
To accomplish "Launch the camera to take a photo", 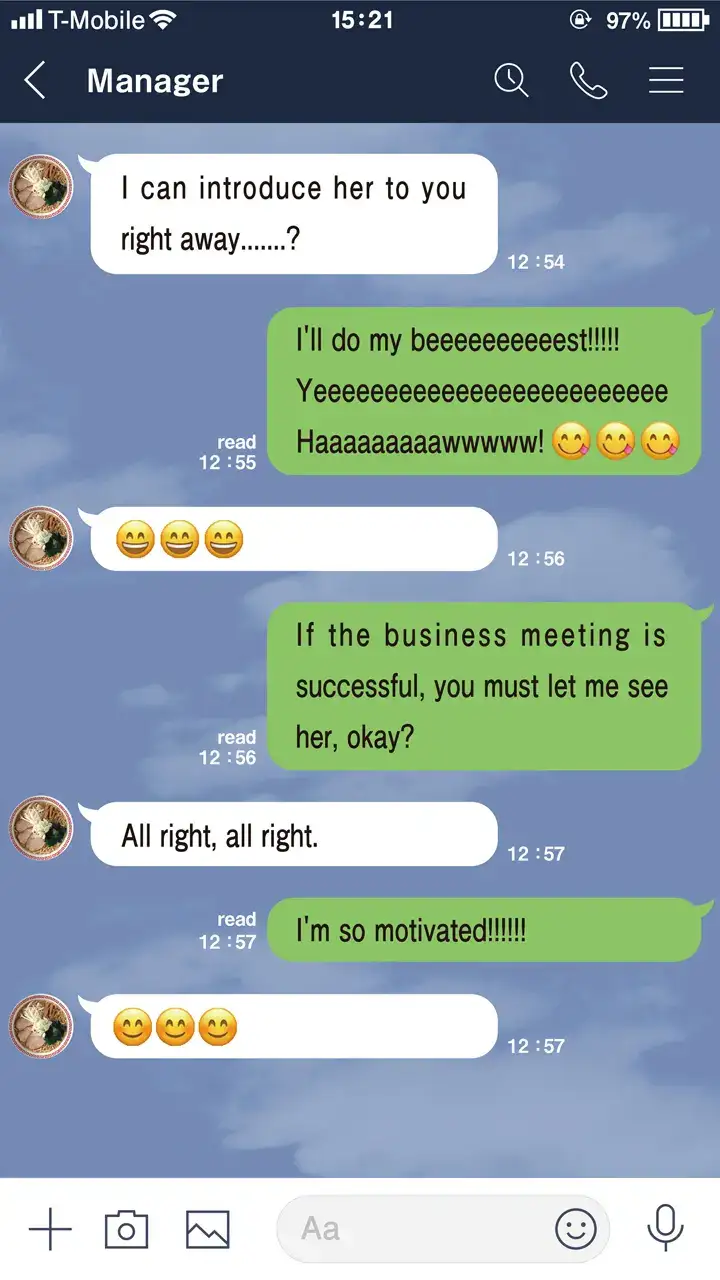I will point(127,1228).
